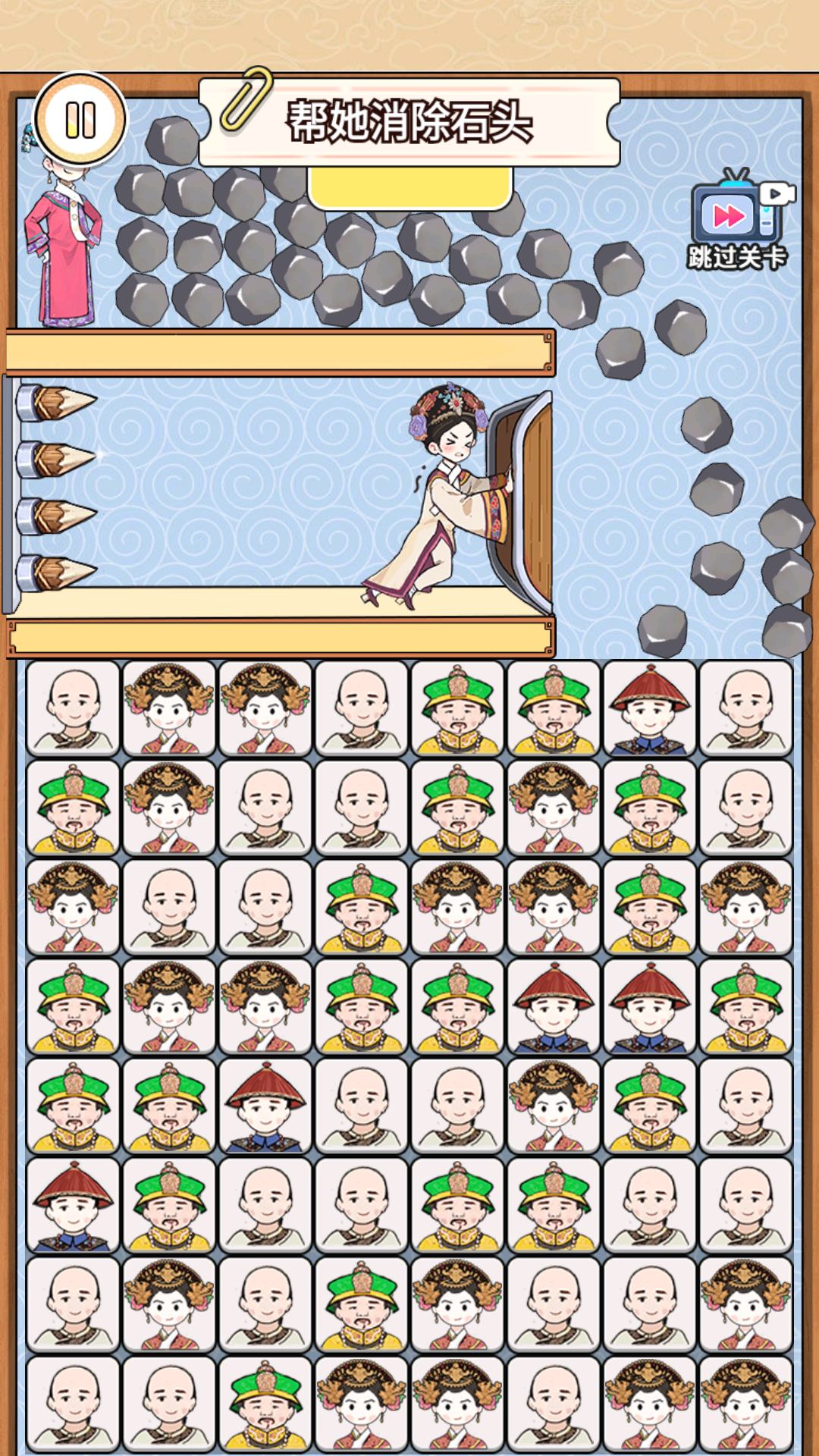The width and height of the screenshot is (819, 1456).
Task: Pause the game
Action: click(80, 120)
